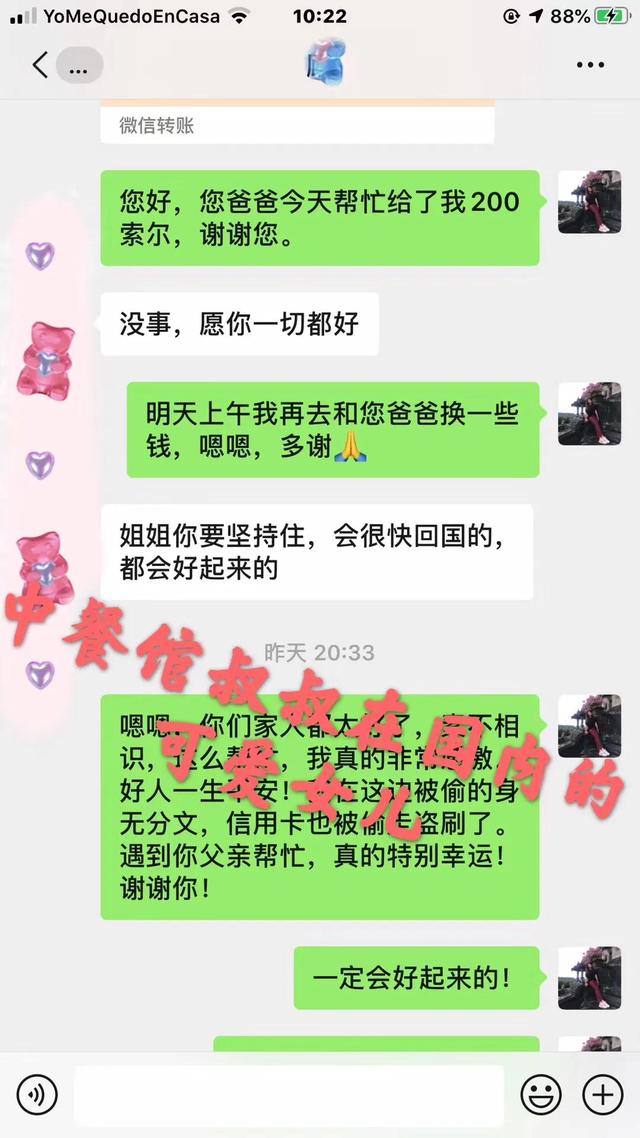Tap the message text field
Image resolution: width=640 pixels, height=1138 pixels.
click(x=288, y=1095)
